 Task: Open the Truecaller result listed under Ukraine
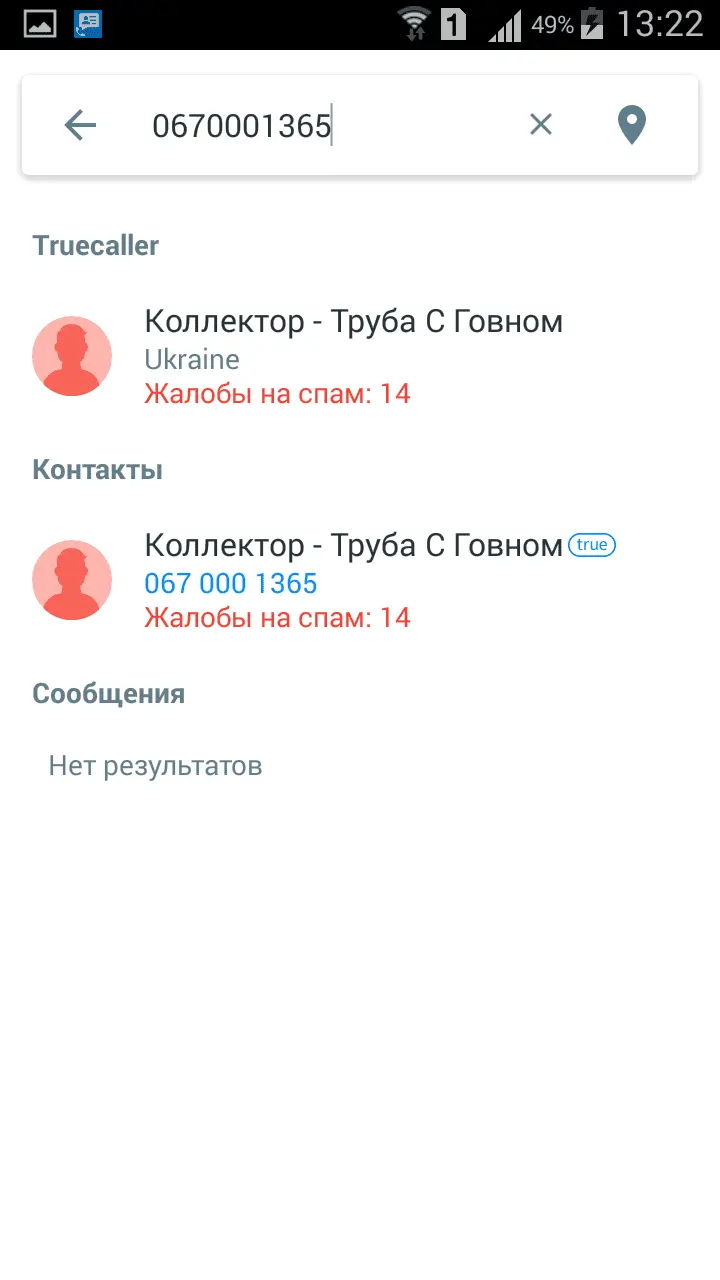tap(353, 357)
